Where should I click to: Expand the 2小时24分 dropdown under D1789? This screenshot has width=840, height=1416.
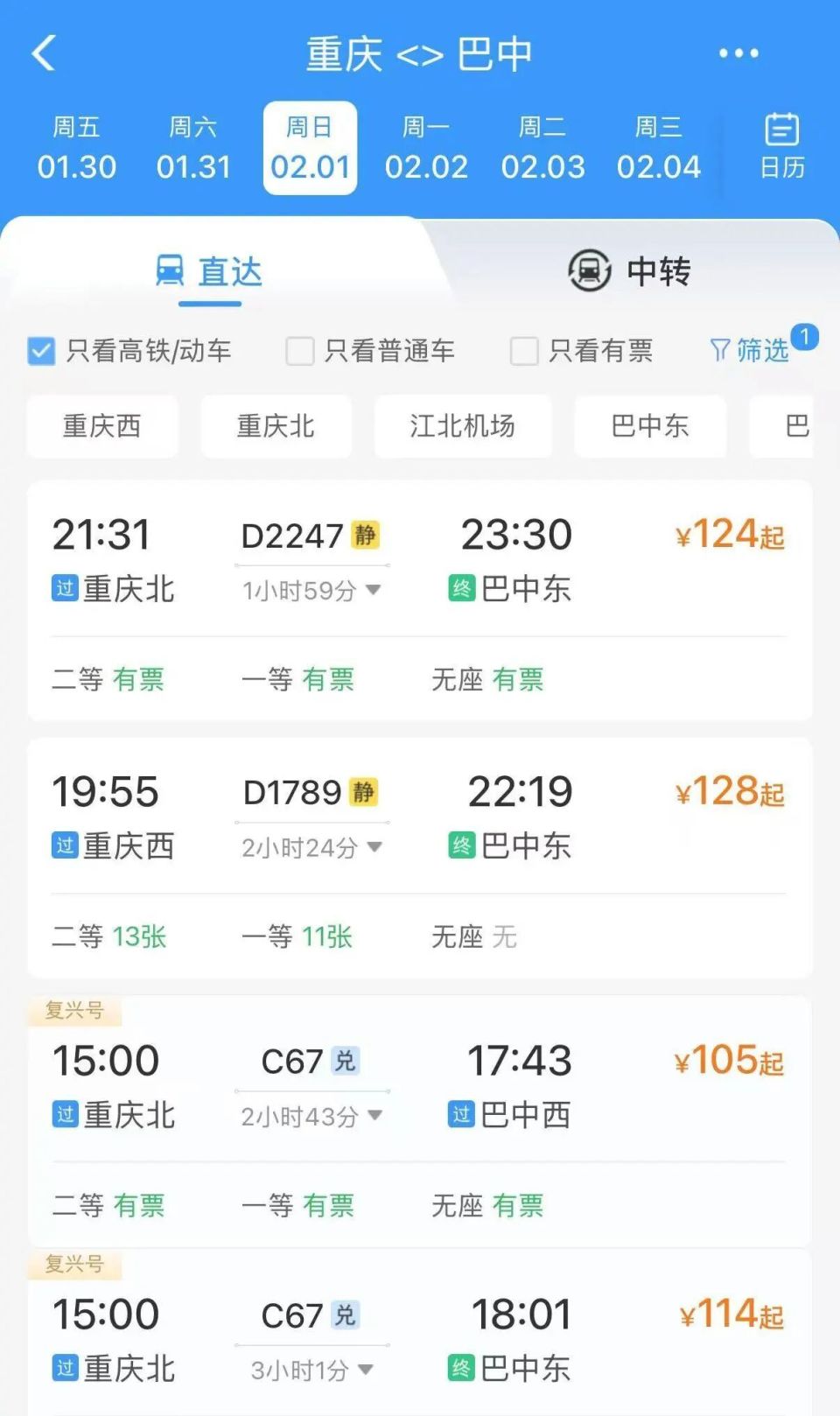click(374, 847)
